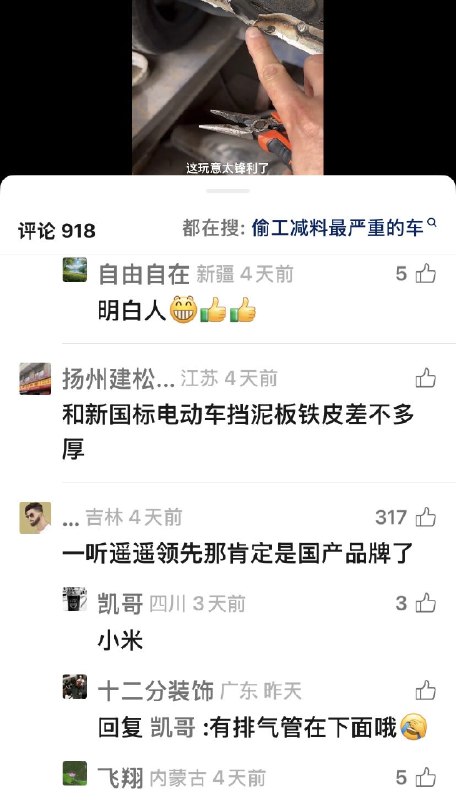Open 扬州建松's profile avatar
This screenshot has width=456, height=800.
tap(35, 379)
